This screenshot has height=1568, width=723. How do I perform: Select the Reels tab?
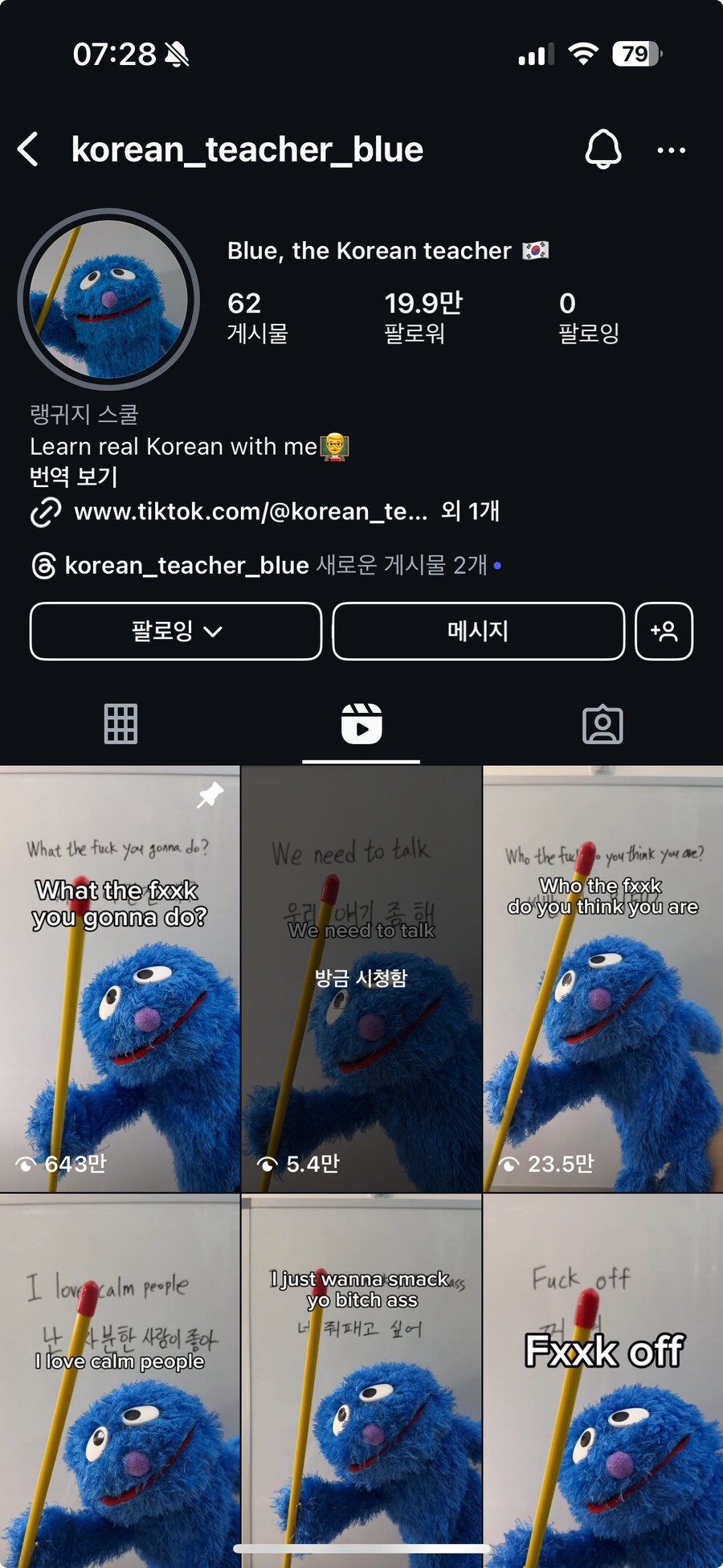coord(361,724)
